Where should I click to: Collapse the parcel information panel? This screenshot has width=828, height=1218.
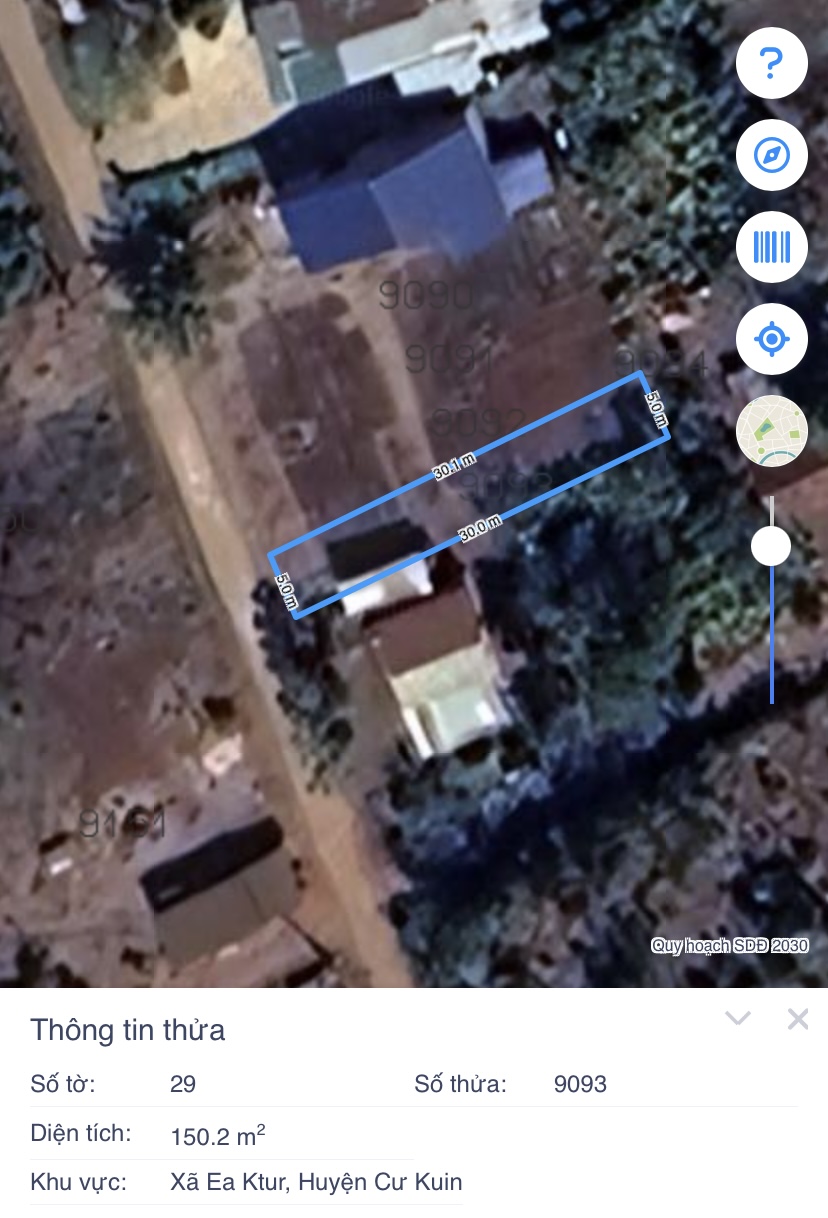point(738,1019)
